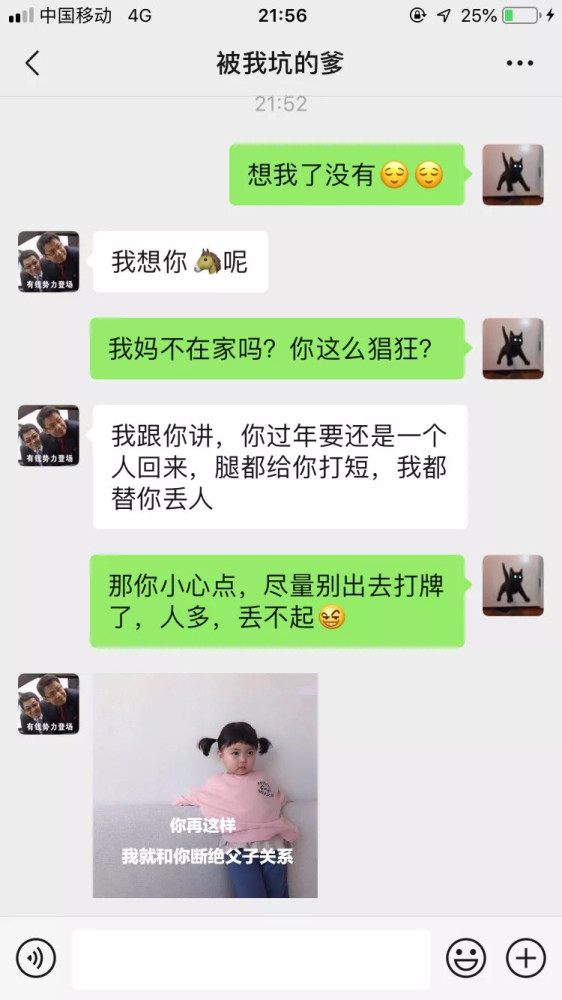Open the chat info overflow menu
Image resolution: width=562 pixels, height=1000 pixels.
(520, 63)
